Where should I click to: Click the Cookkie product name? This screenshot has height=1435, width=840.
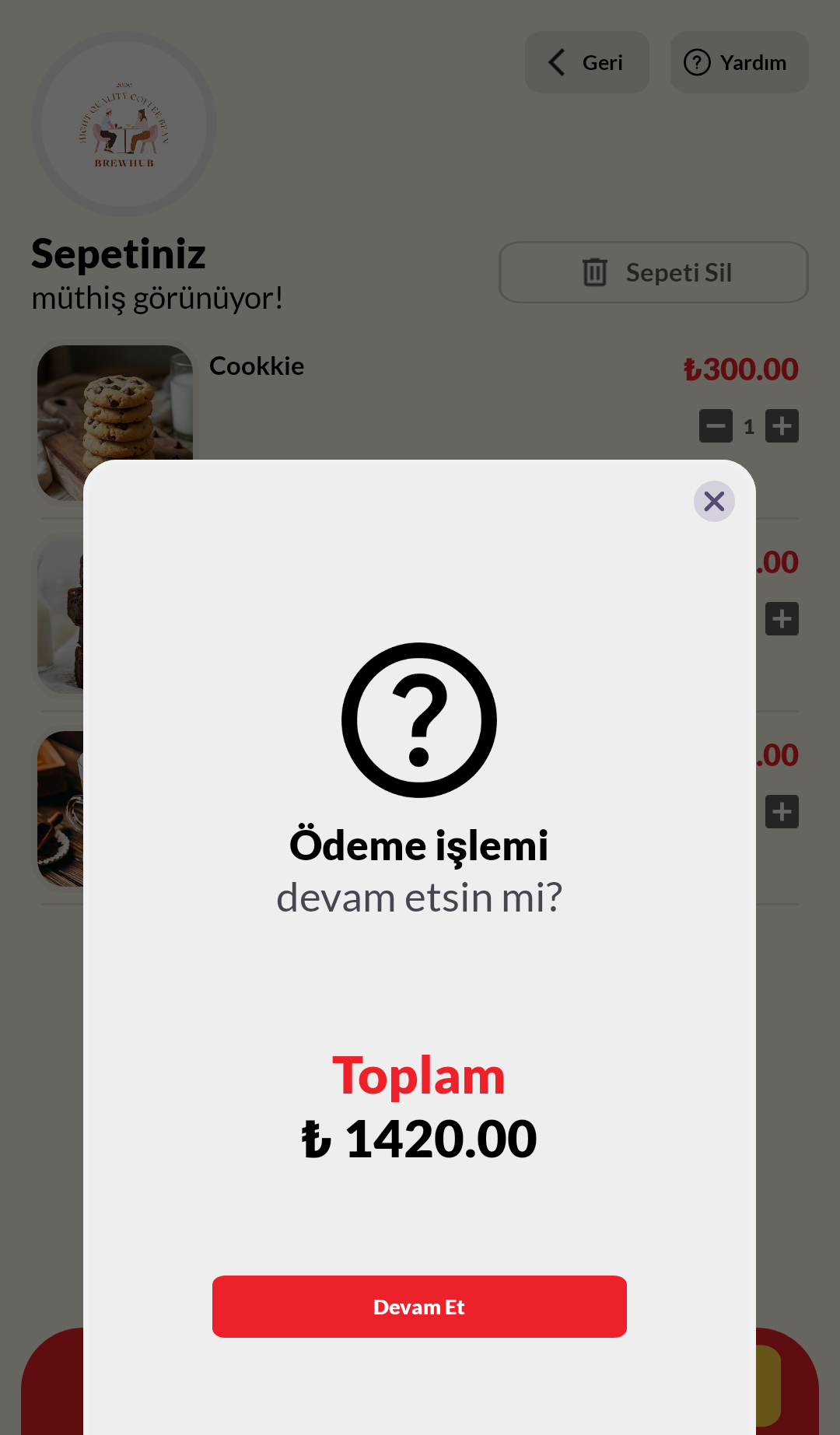point(257,366)
